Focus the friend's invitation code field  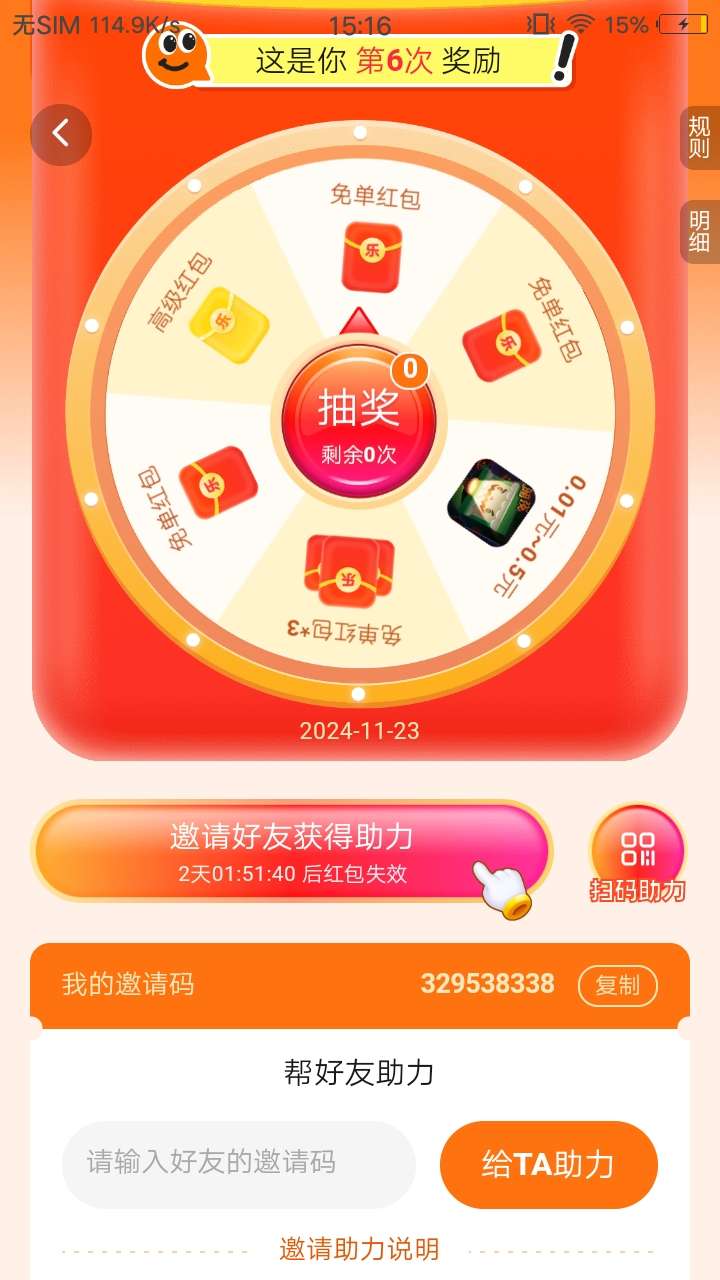coord(238,1164)
